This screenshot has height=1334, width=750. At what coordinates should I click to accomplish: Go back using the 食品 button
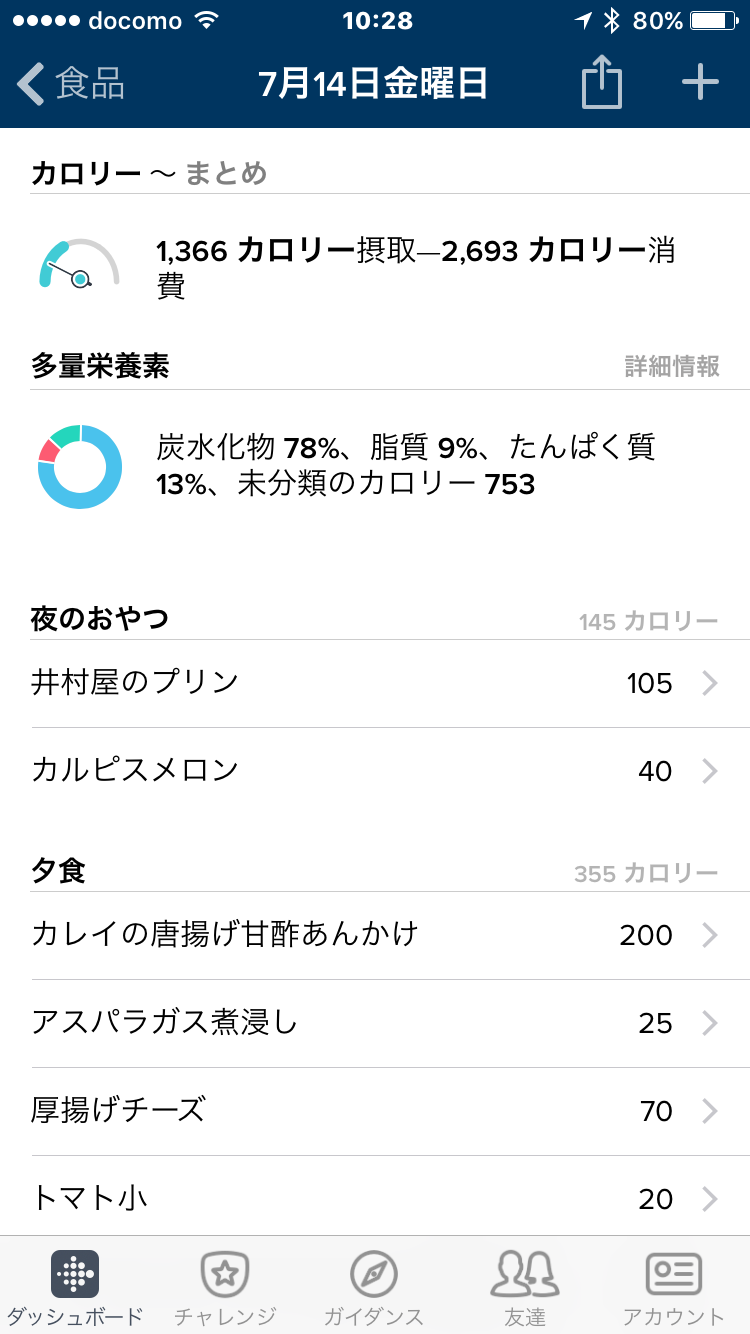[x=60, y=84]
